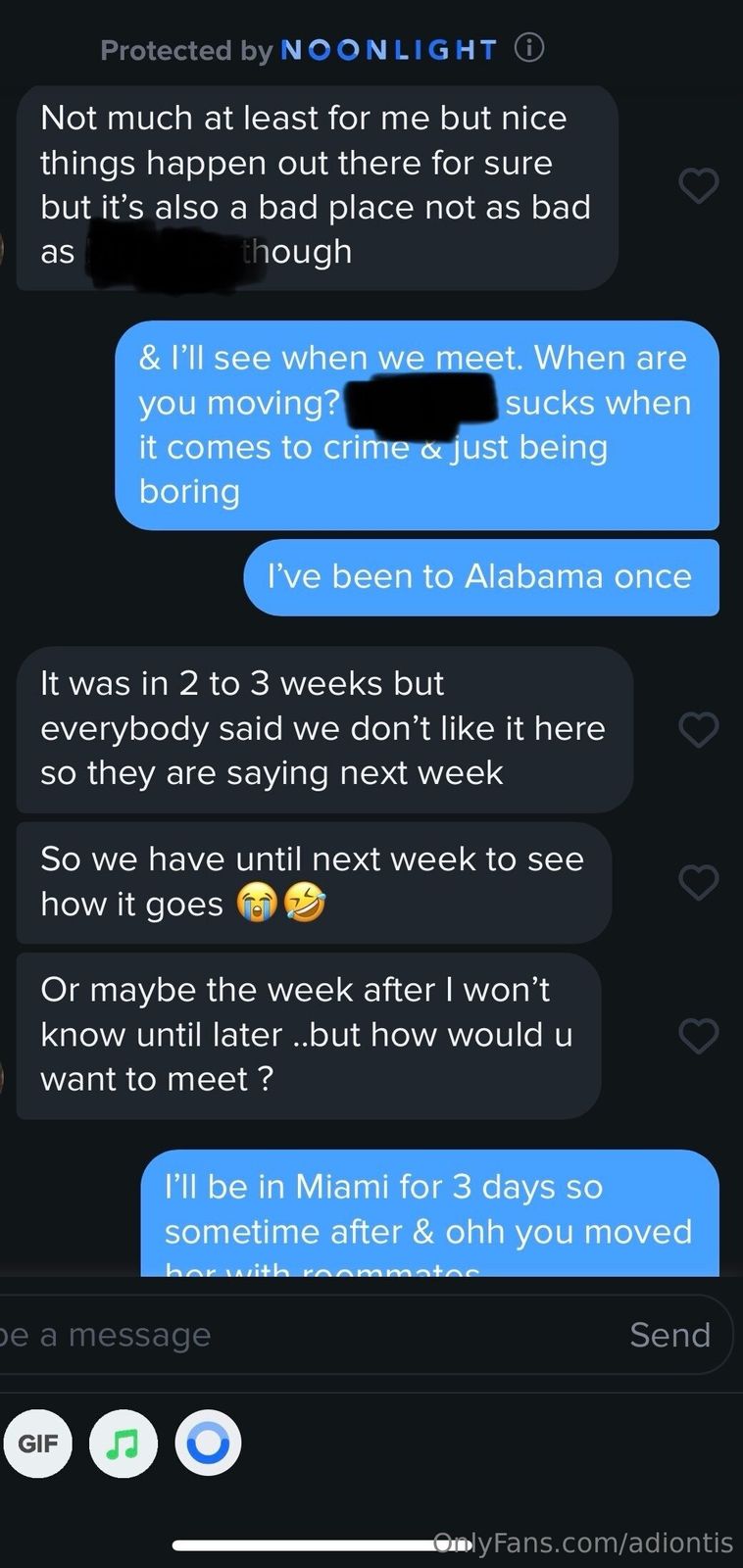Open the GIF picker
743x1568 pixels.
[x=38, y=1444]
